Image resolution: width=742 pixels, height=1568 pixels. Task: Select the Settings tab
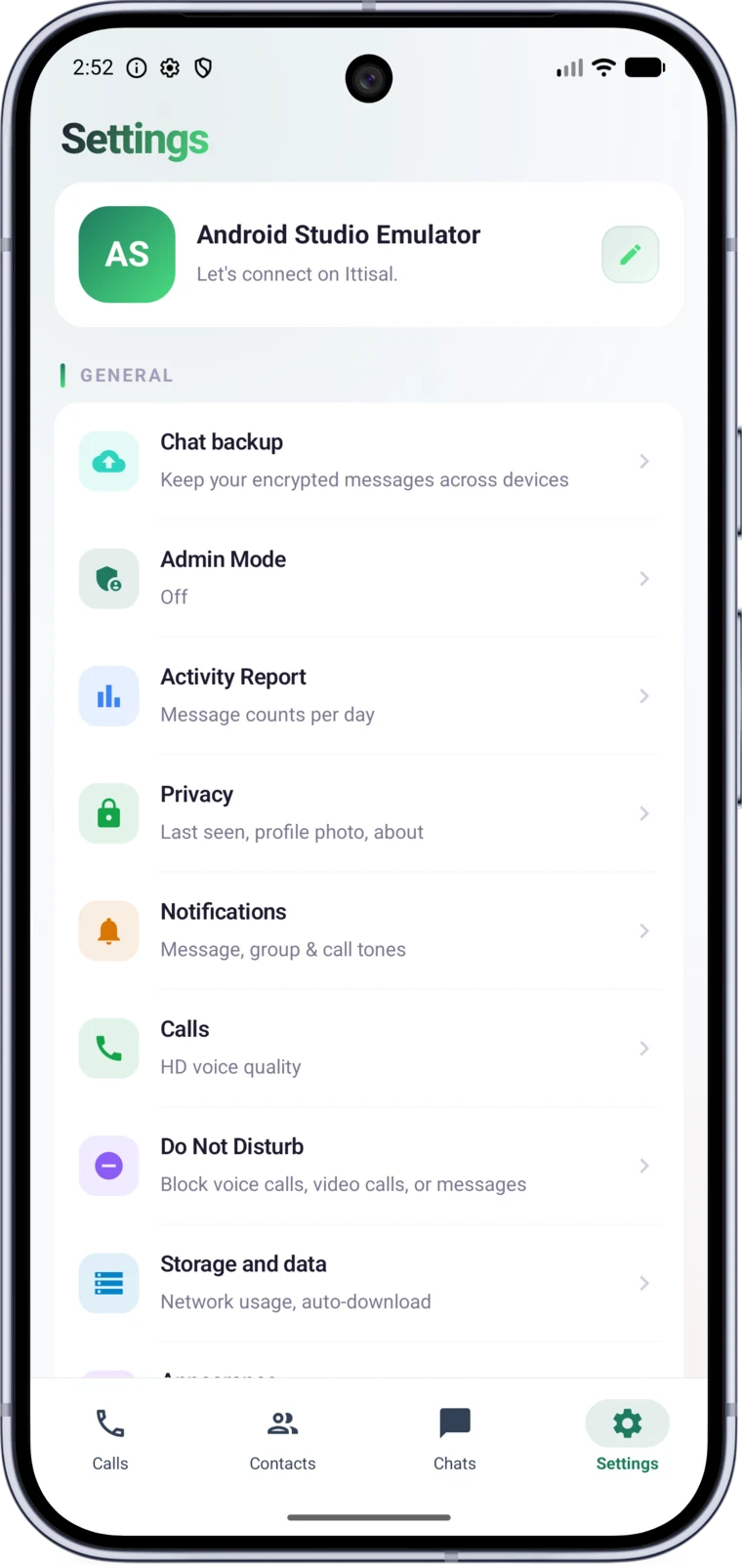tap(627, 1439)
